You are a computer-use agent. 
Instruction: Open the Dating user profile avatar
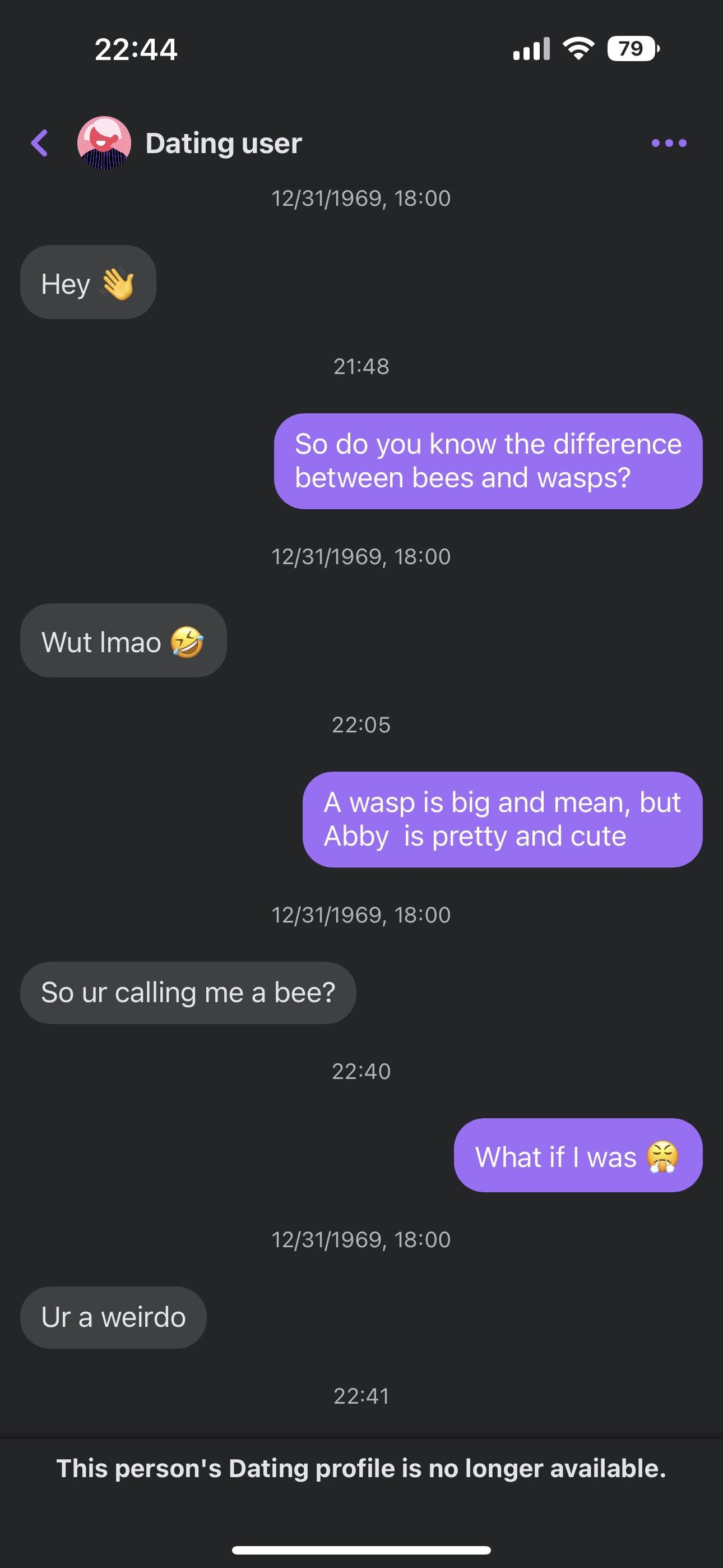point(104,143)
